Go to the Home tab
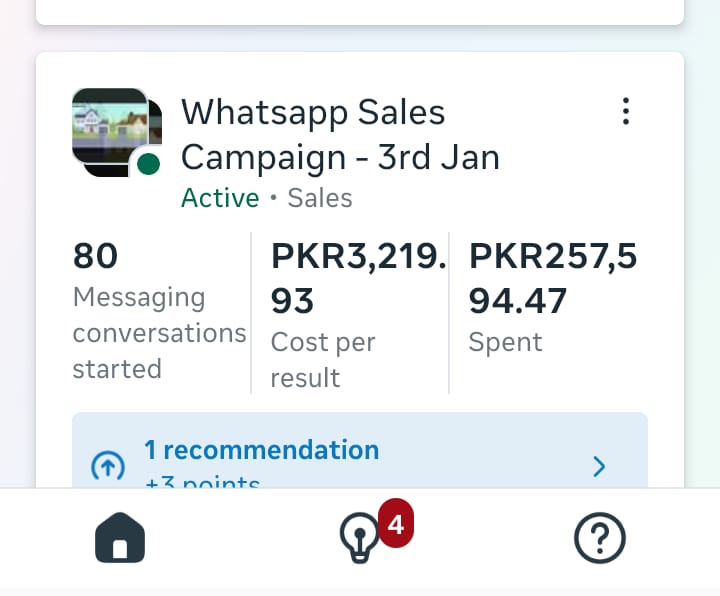Screen dimensions: 720x596 coord(120,540)
